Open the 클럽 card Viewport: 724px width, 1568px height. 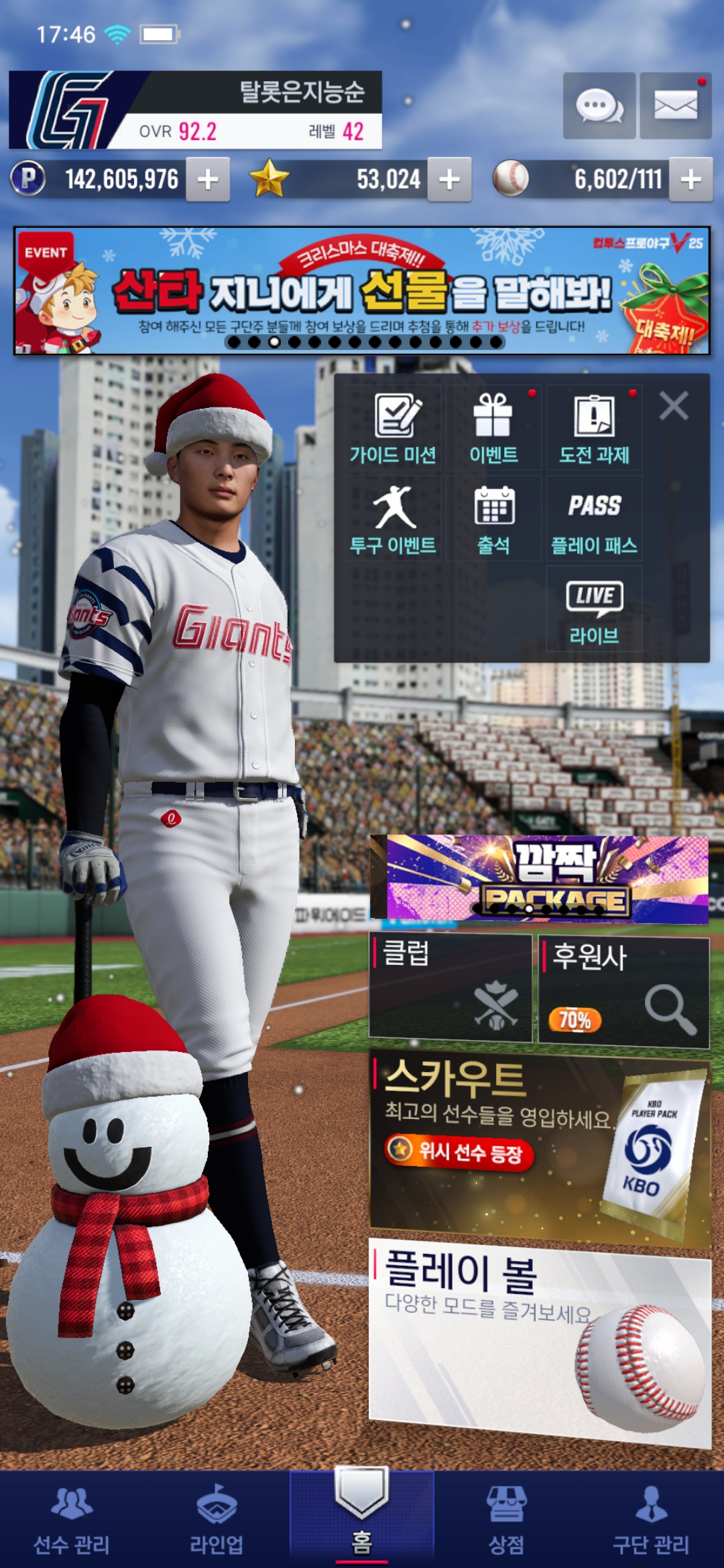450,989
